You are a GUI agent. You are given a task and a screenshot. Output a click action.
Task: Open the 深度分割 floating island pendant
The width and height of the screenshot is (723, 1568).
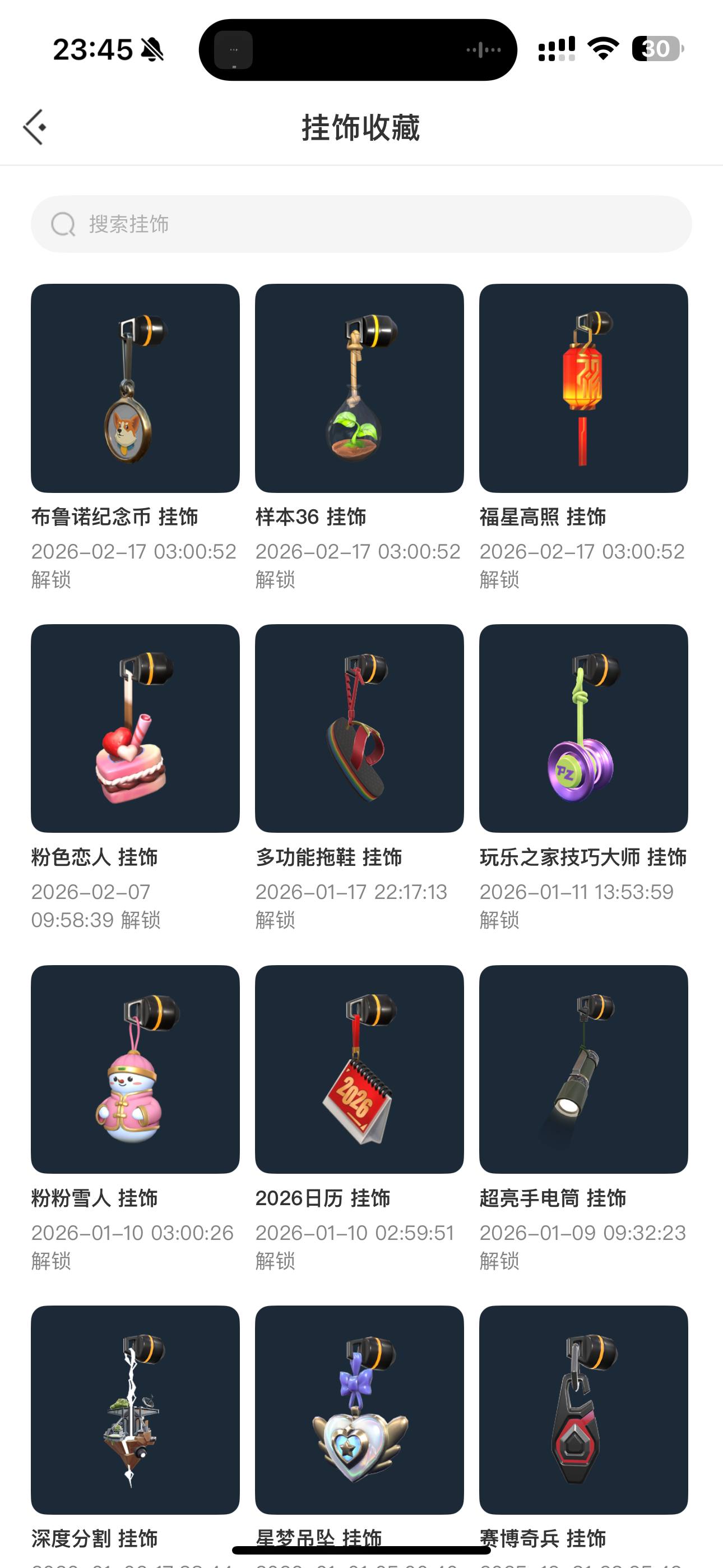click(x=135, y=1412)
